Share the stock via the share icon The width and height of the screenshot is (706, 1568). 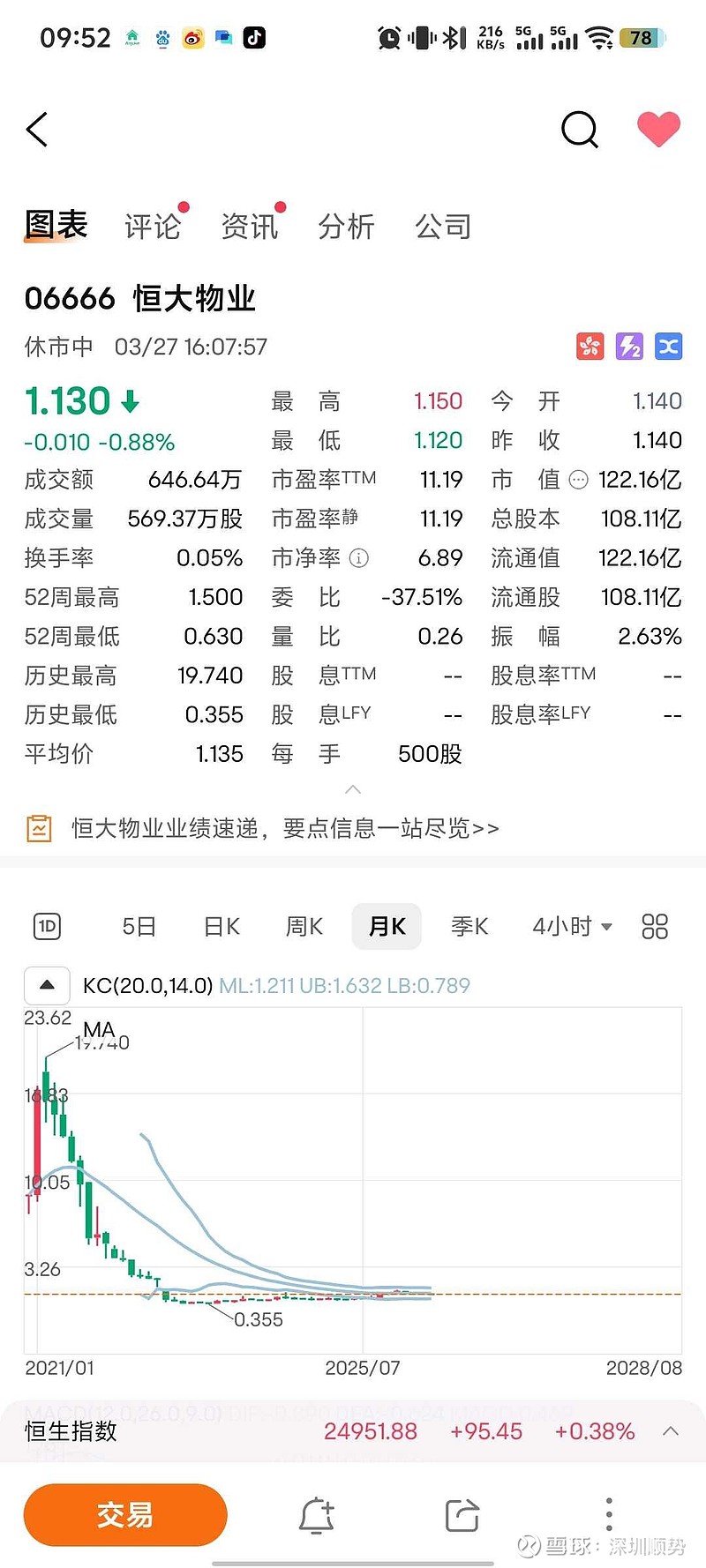point(461,1514)
